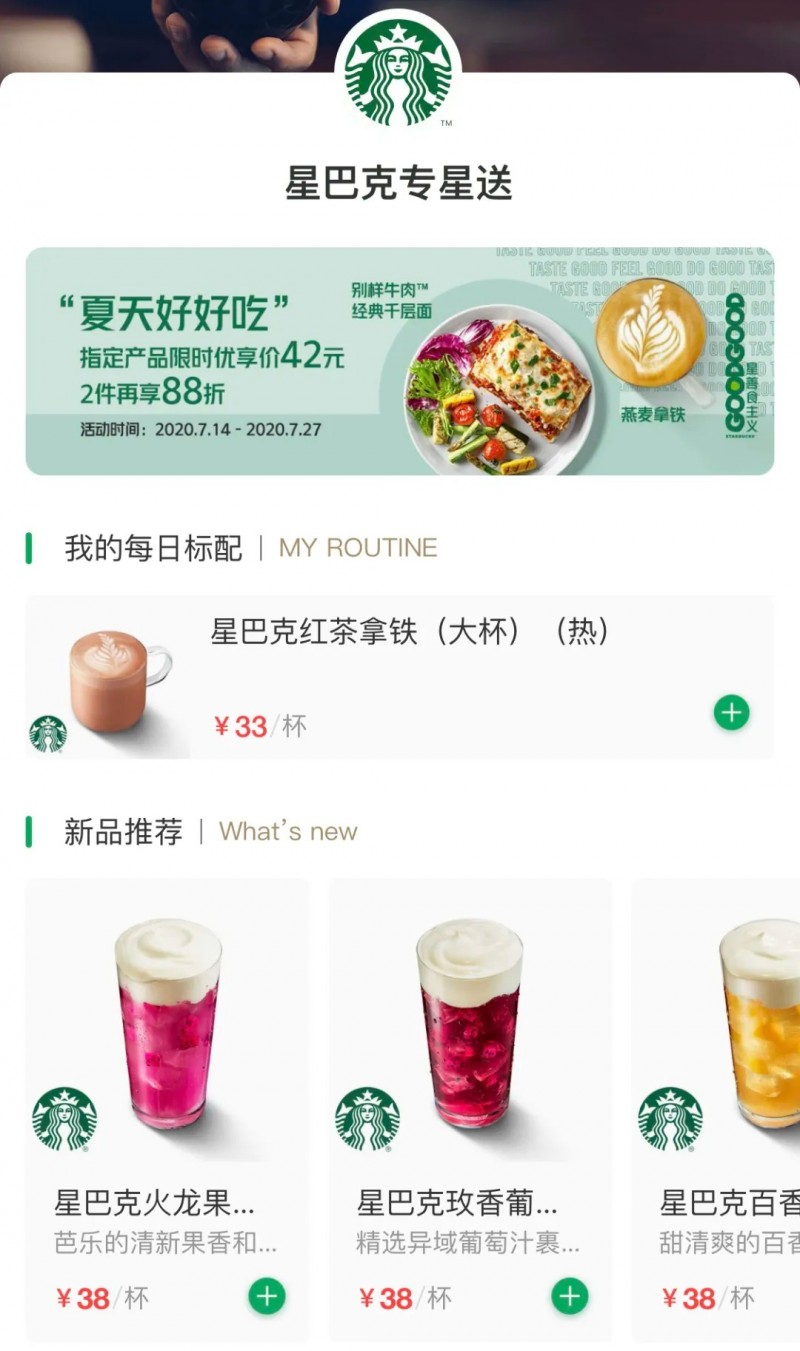The image size is (800, 1351).
Task: Add 星巴克玫香葡 drink with the plus button
Action: (x=569, y=1297)
